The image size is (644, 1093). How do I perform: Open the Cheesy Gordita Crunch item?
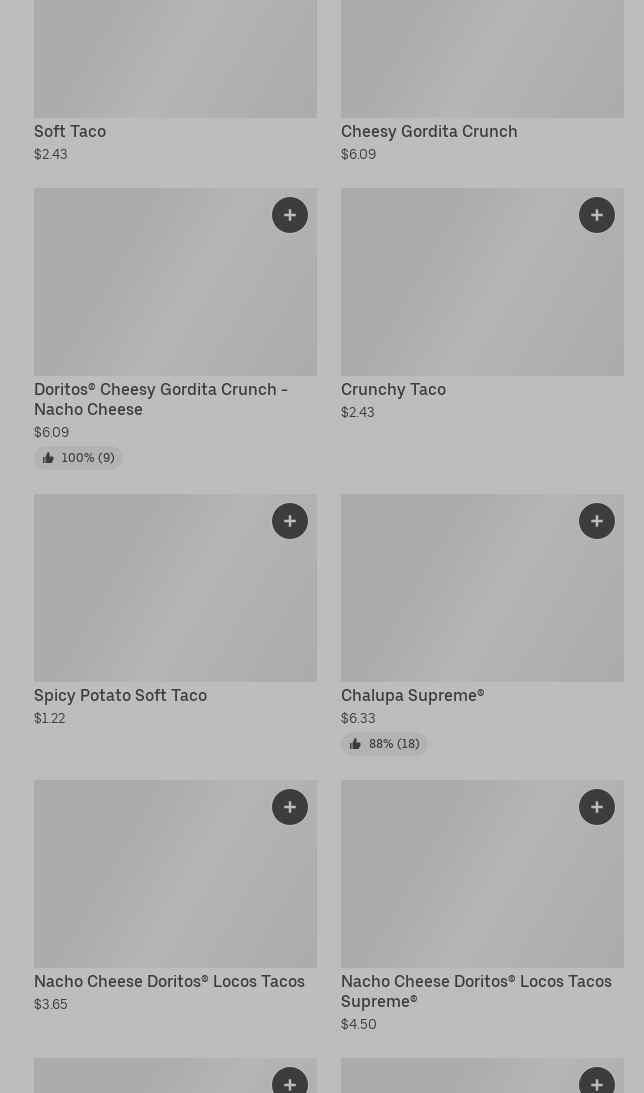tap(482, 81)
